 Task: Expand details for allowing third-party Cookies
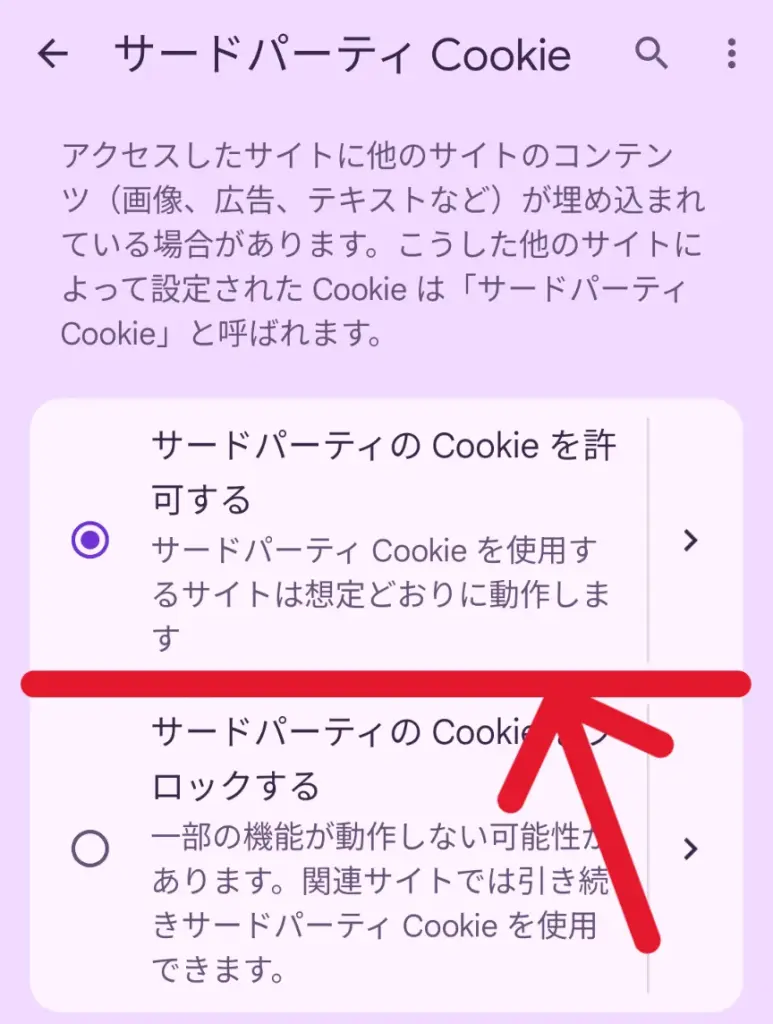pos(688,540)
